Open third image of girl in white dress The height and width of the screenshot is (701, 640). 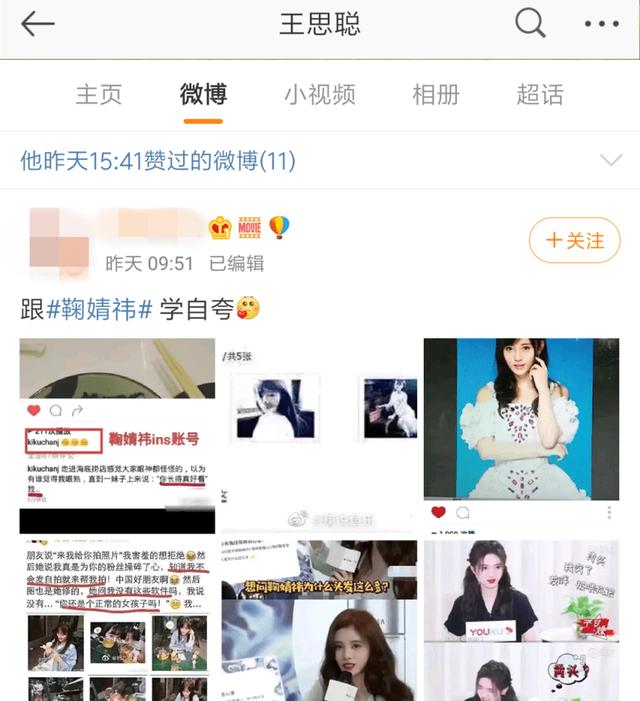click(x=521, y=435)
